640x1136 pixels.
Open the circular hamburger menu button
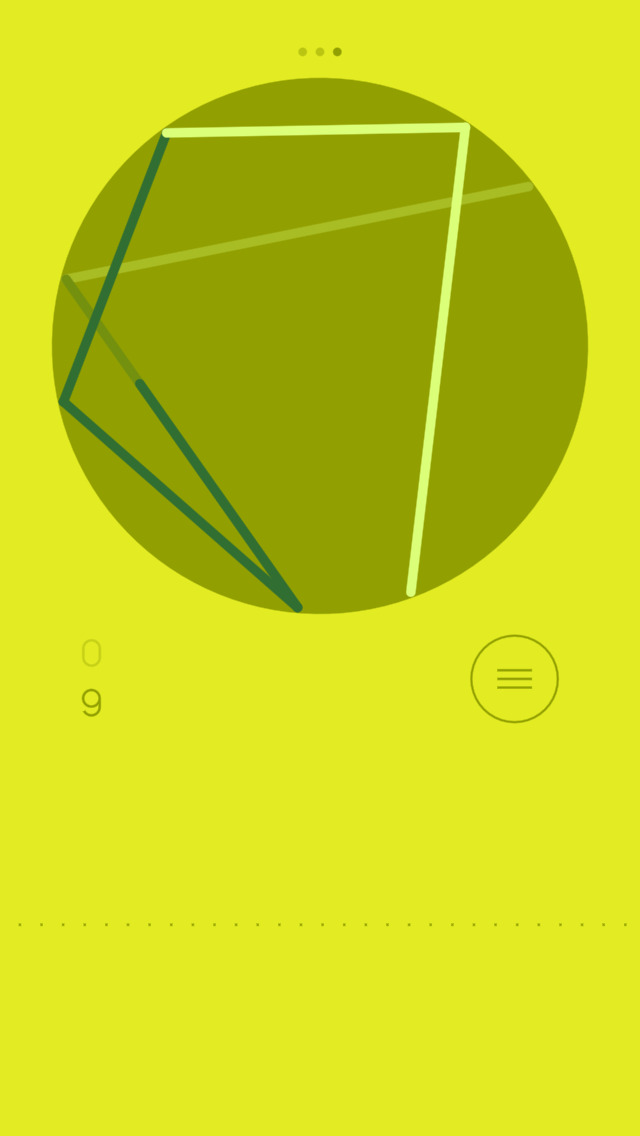click(x=515, y=679)
